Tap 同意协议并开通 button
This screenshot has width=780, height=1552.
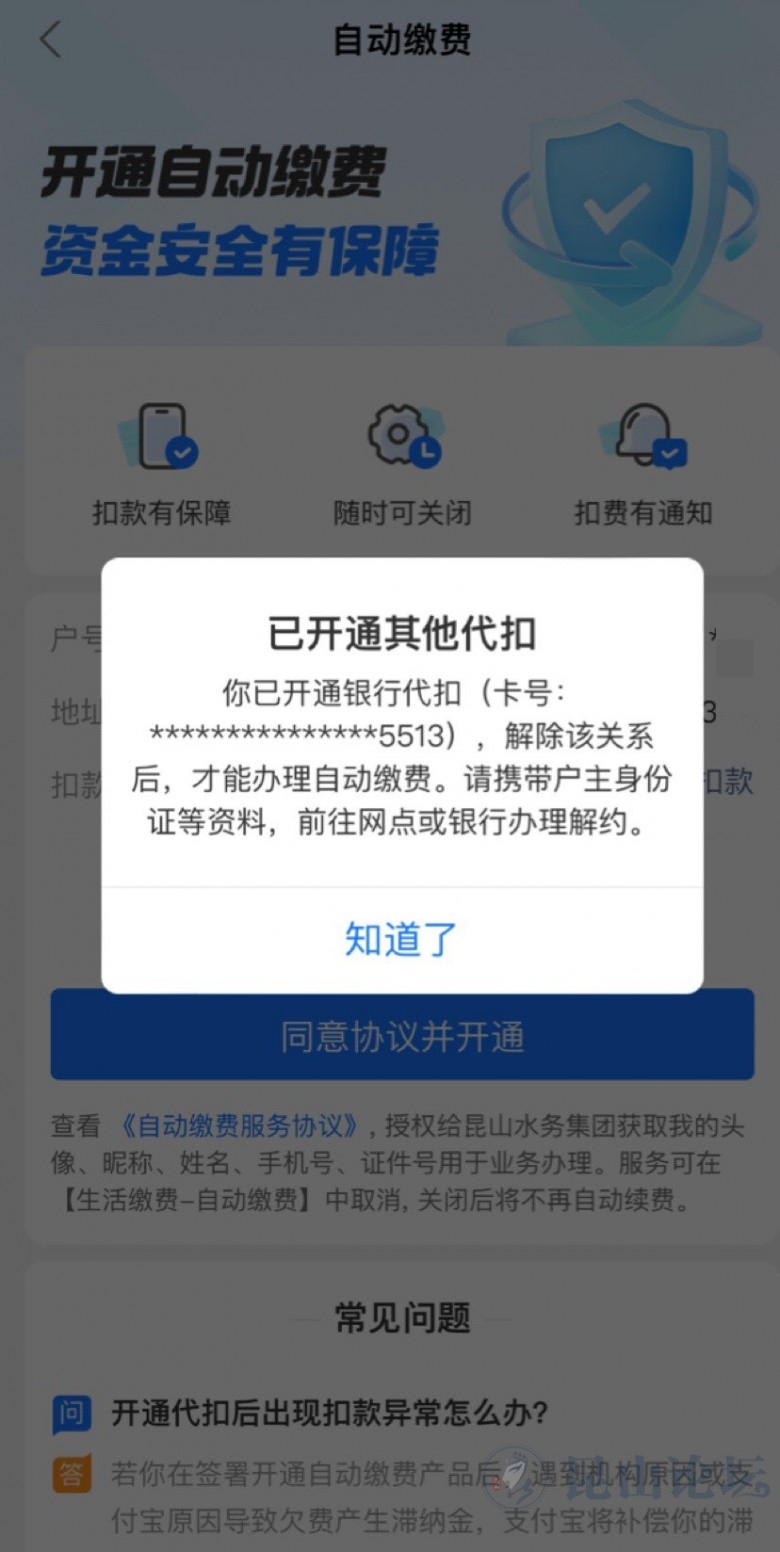tap(402, 1038)
